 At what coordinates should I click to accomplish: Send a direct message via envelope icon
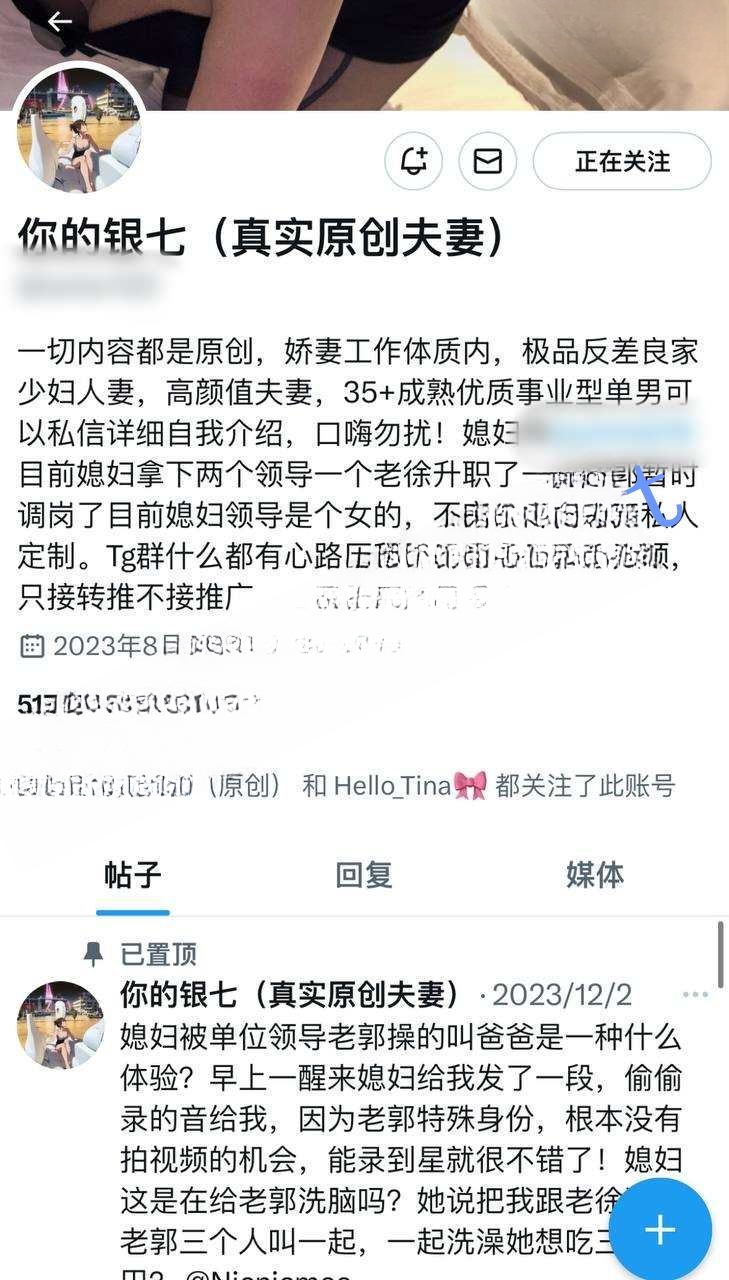pos(488,161)
